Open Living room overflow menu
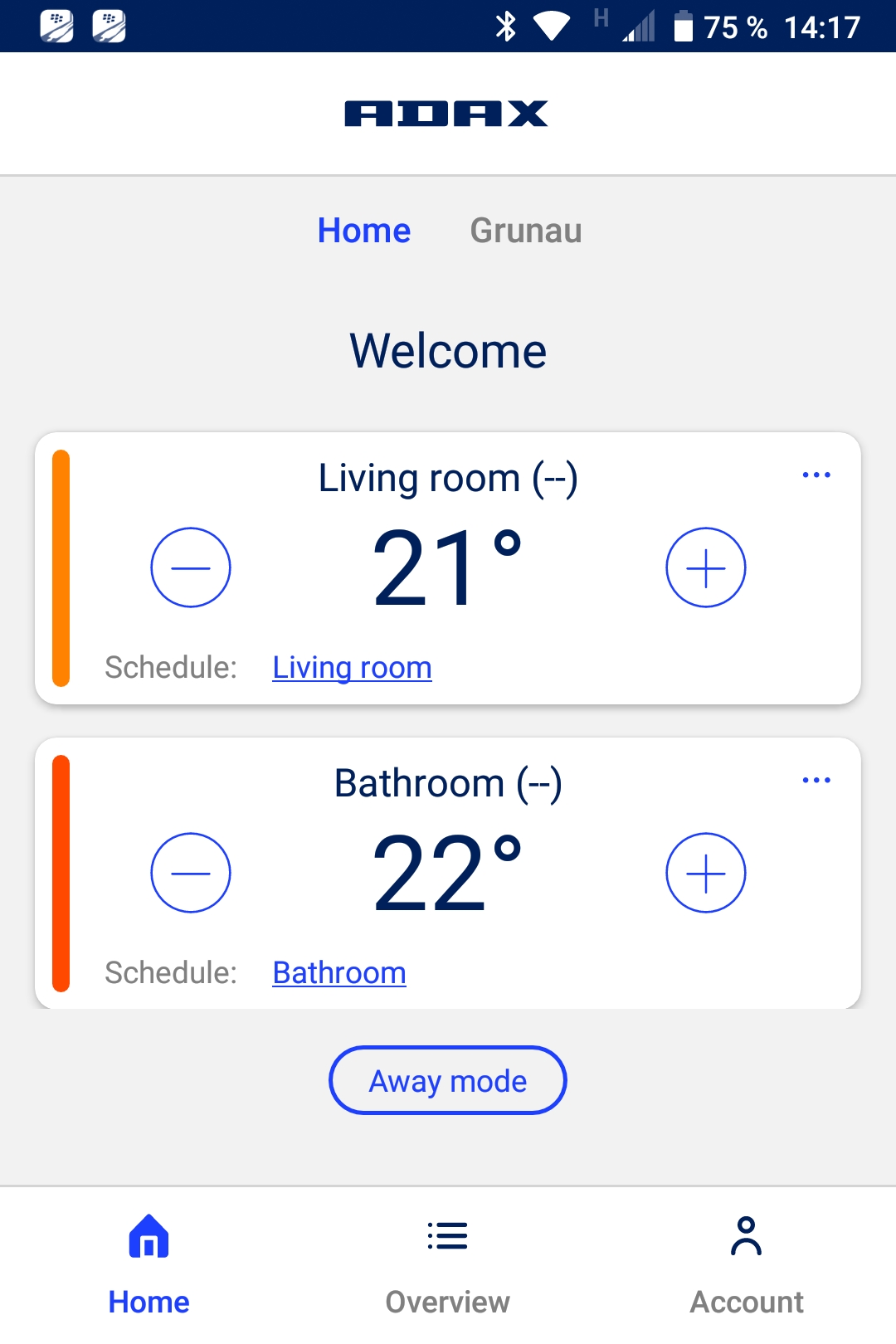 coord(816,475)
